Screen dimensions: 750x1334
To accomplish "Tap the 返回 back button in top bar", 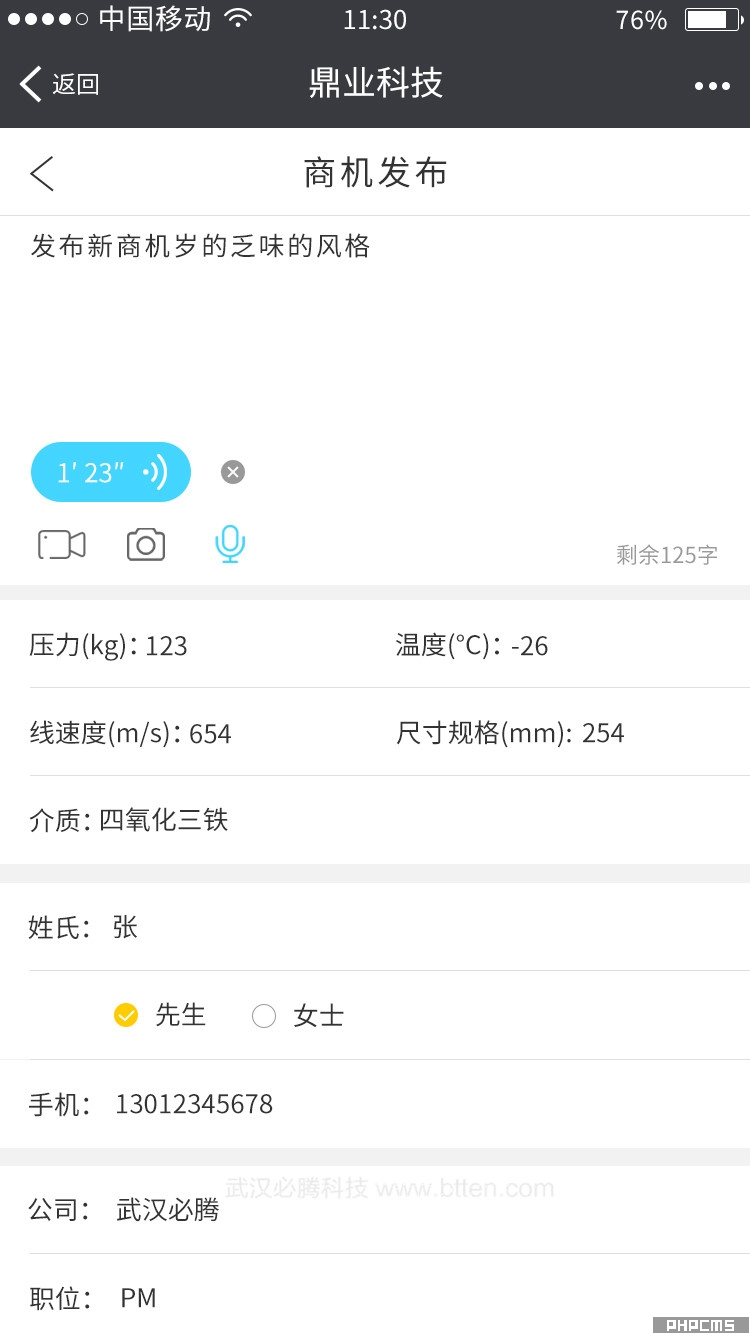I will point(60,85).
